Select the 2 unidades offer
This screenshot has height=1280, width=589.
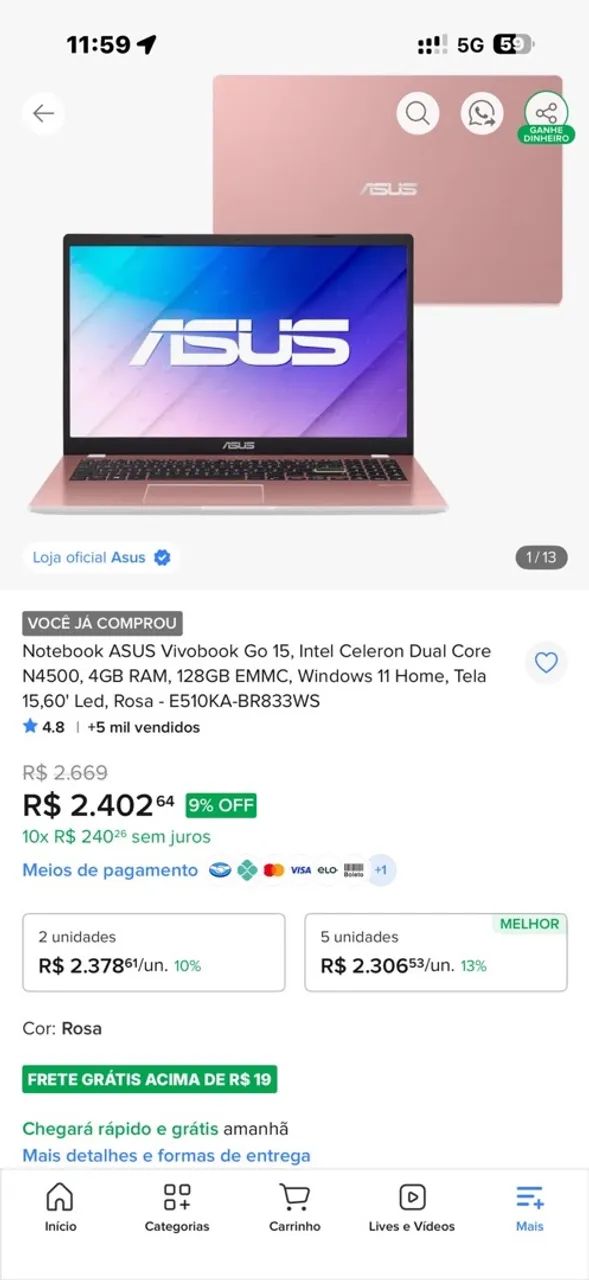154,952
